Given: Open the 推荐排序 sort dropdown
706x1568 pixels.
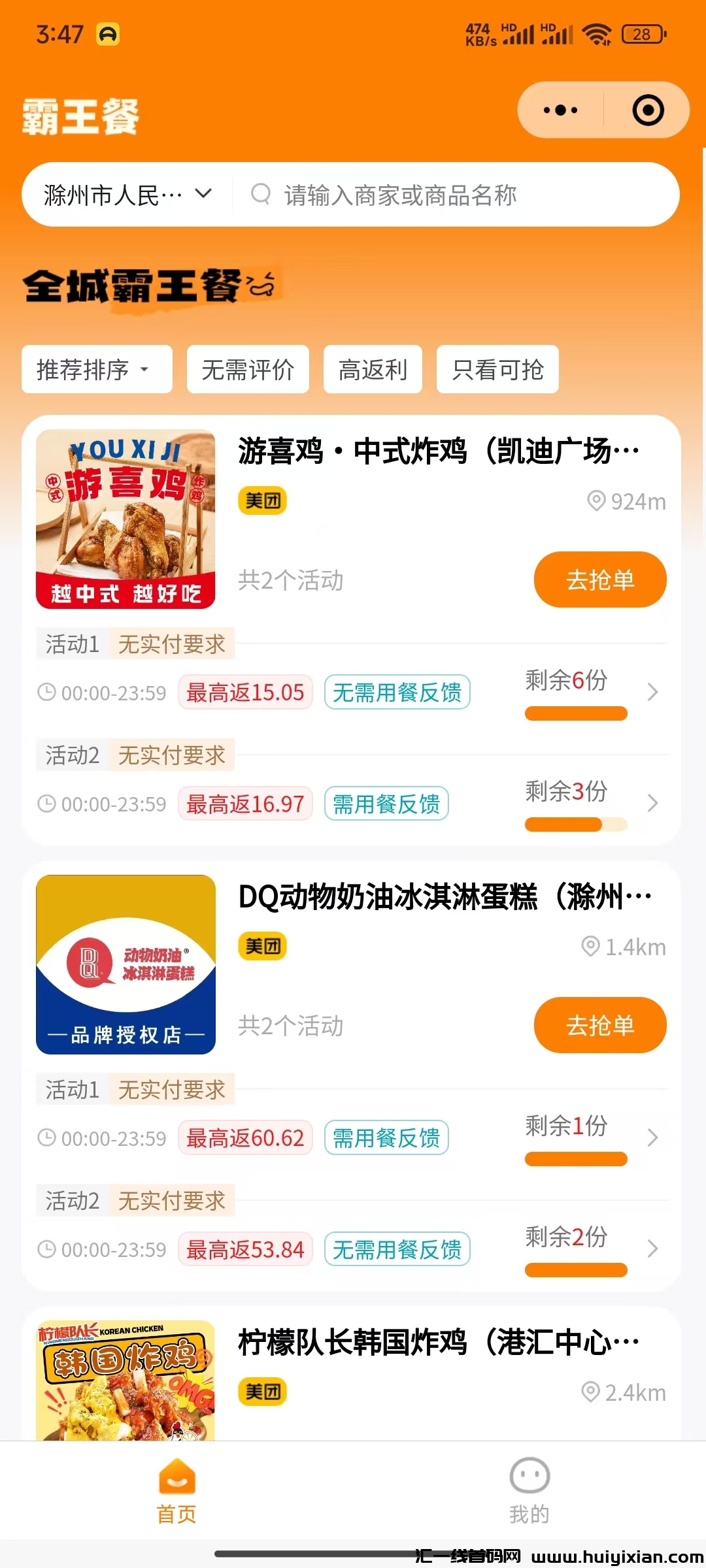Looking at the screenshot, I should click(96, 370).
